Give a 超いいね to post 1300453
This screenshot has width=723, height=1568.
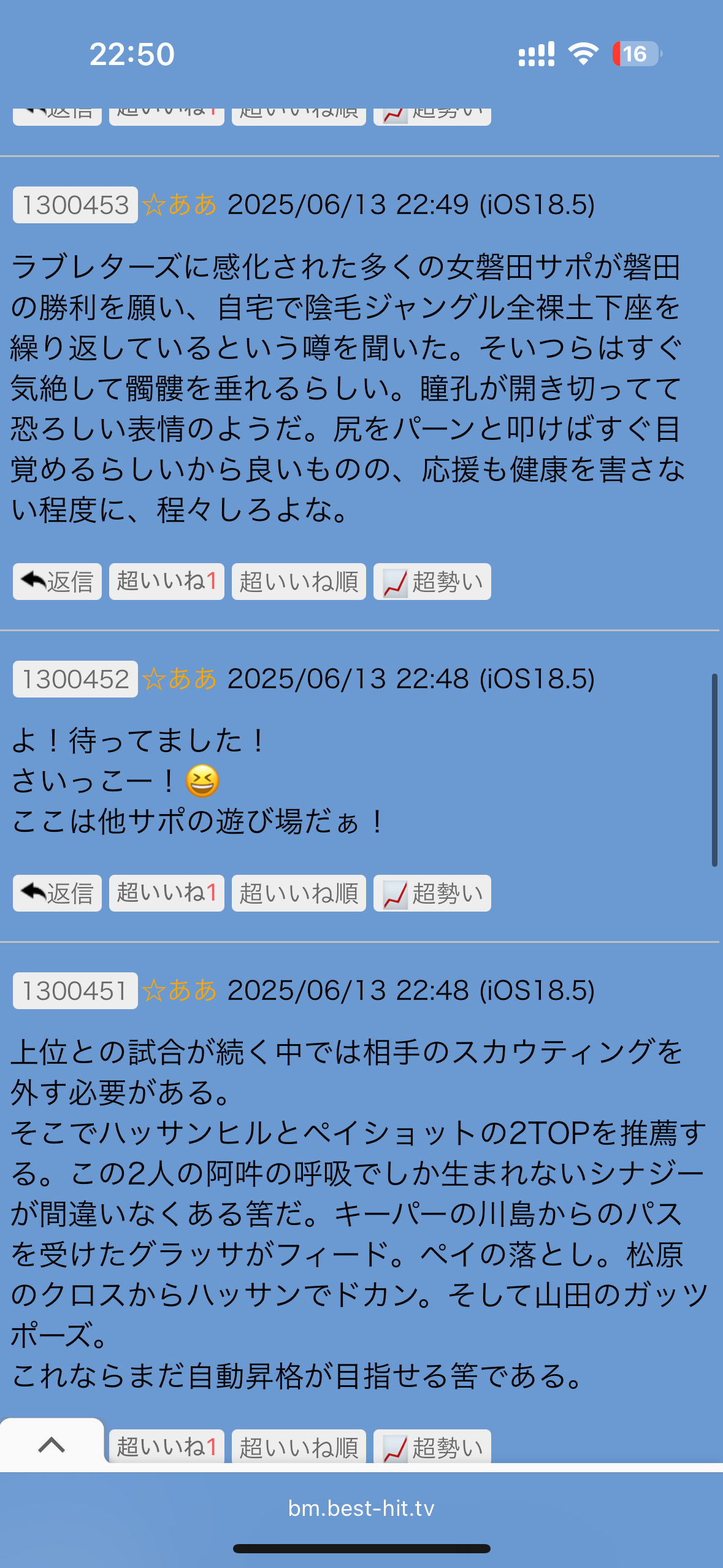click(166, 581)
